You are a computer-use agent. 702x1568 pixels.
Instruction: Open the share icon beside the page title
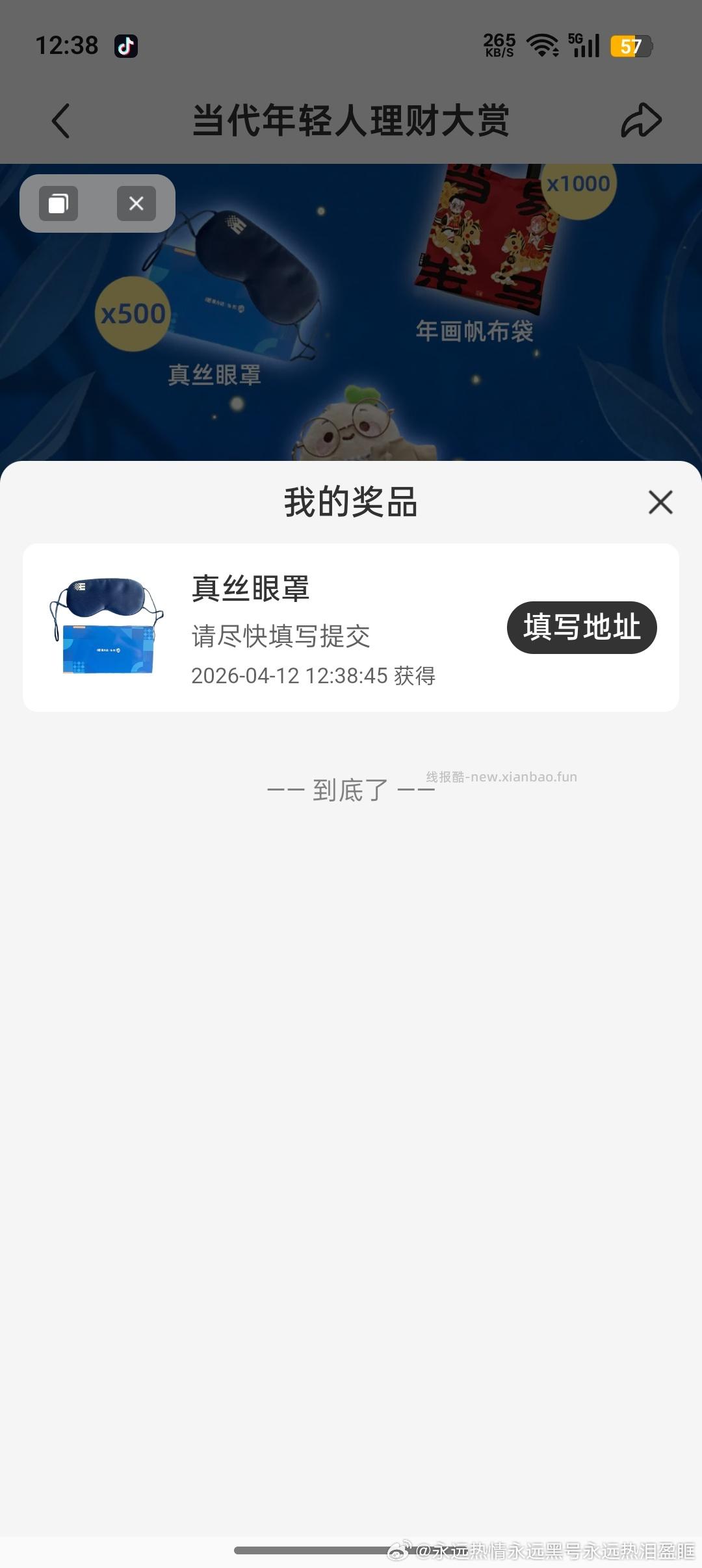click(x=640, y=121)
